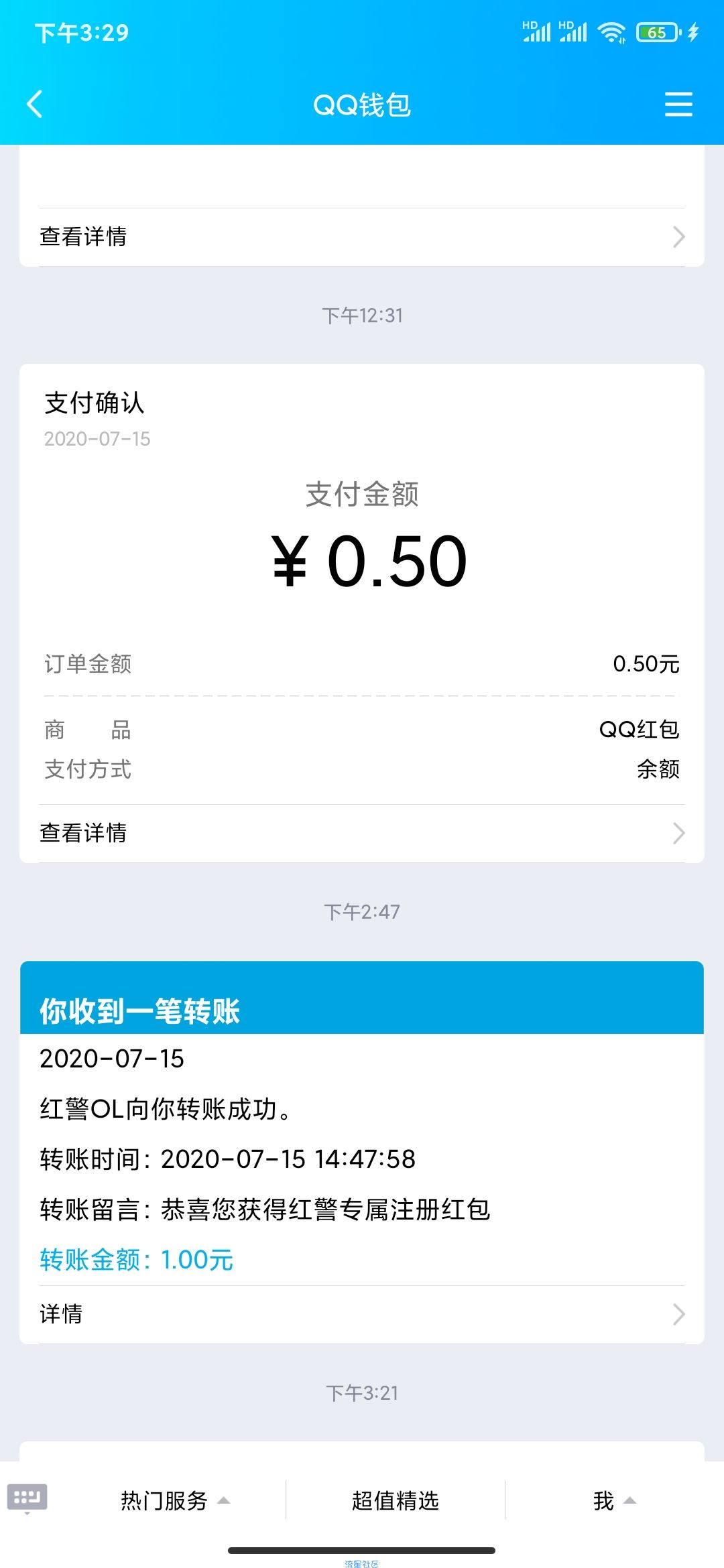The image size is (724, 1568).
Task: Open the hamburger menu in the header
Action: pos(678,105)
